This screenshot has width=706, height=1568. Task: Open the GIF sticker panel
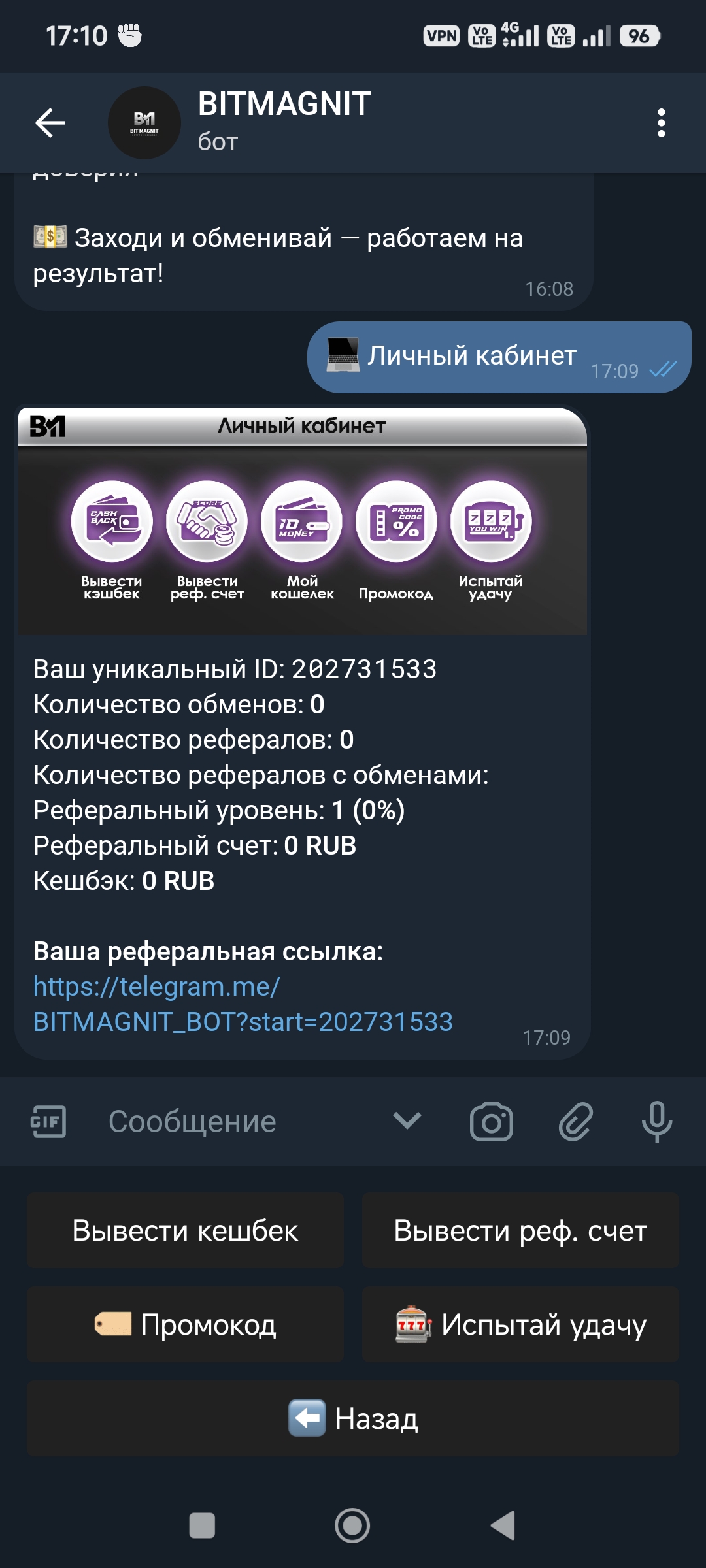click(48, 1122)
